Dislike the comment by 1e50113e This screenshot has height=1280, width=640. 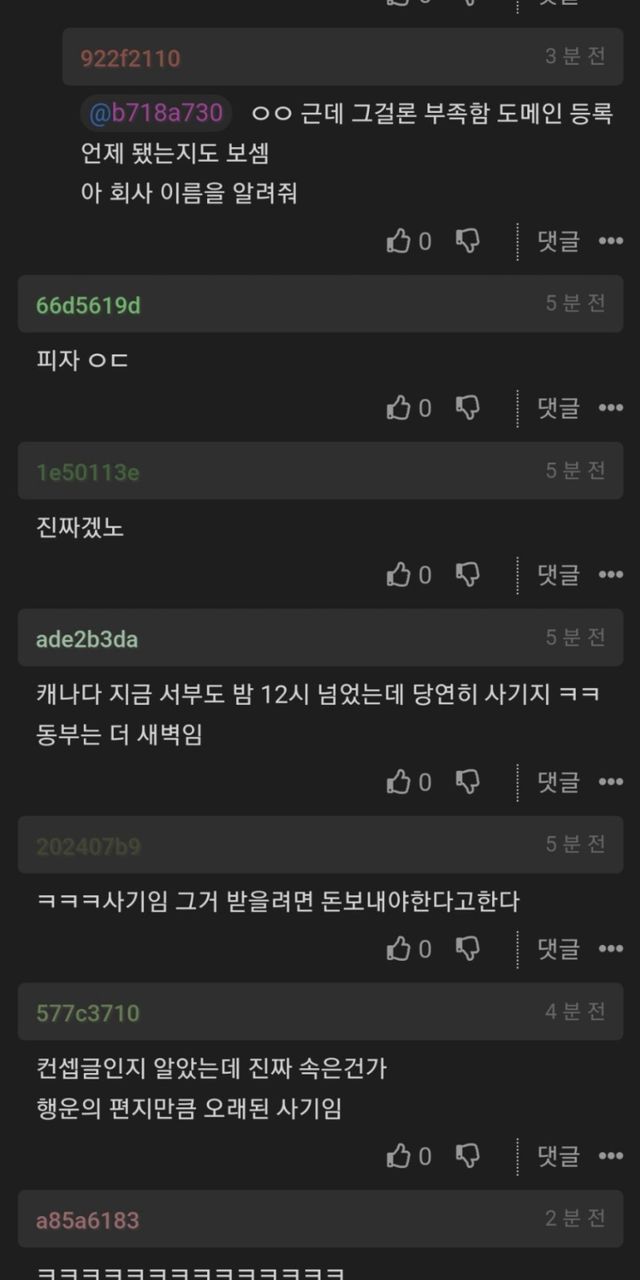(x=467, y=575)
